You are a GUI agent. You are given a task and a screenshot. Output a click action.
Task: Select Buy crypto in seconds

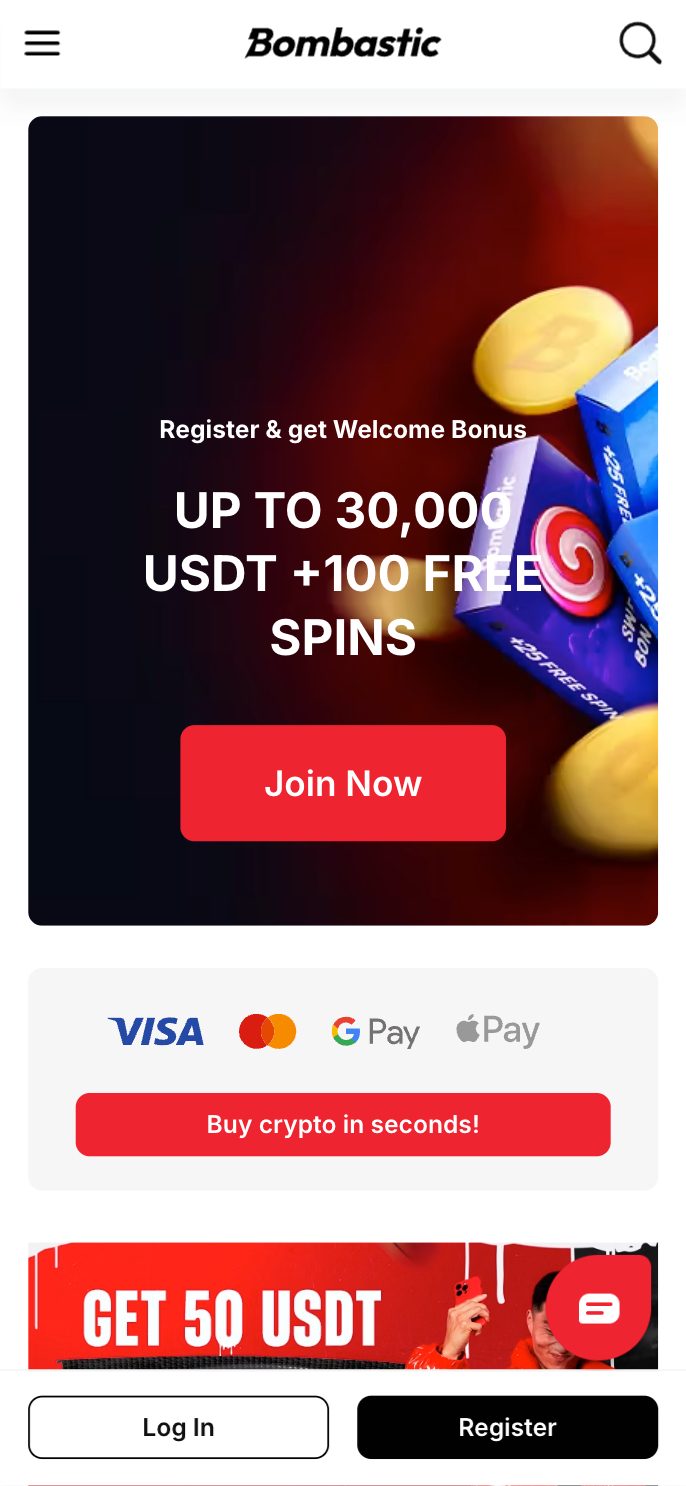tap(342, 1124)
